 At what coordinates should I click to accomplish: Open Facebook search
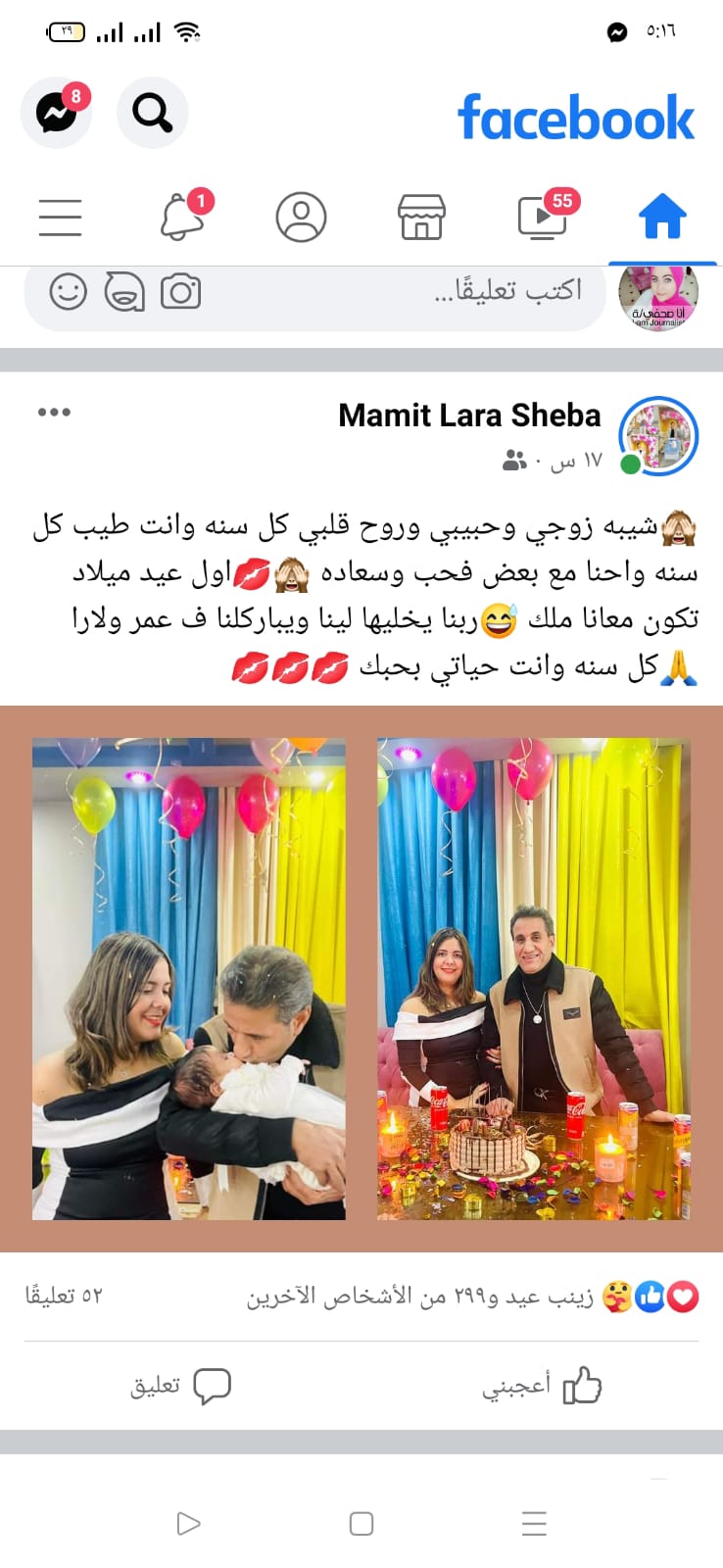pyautogui.click(x=152, y=113)
